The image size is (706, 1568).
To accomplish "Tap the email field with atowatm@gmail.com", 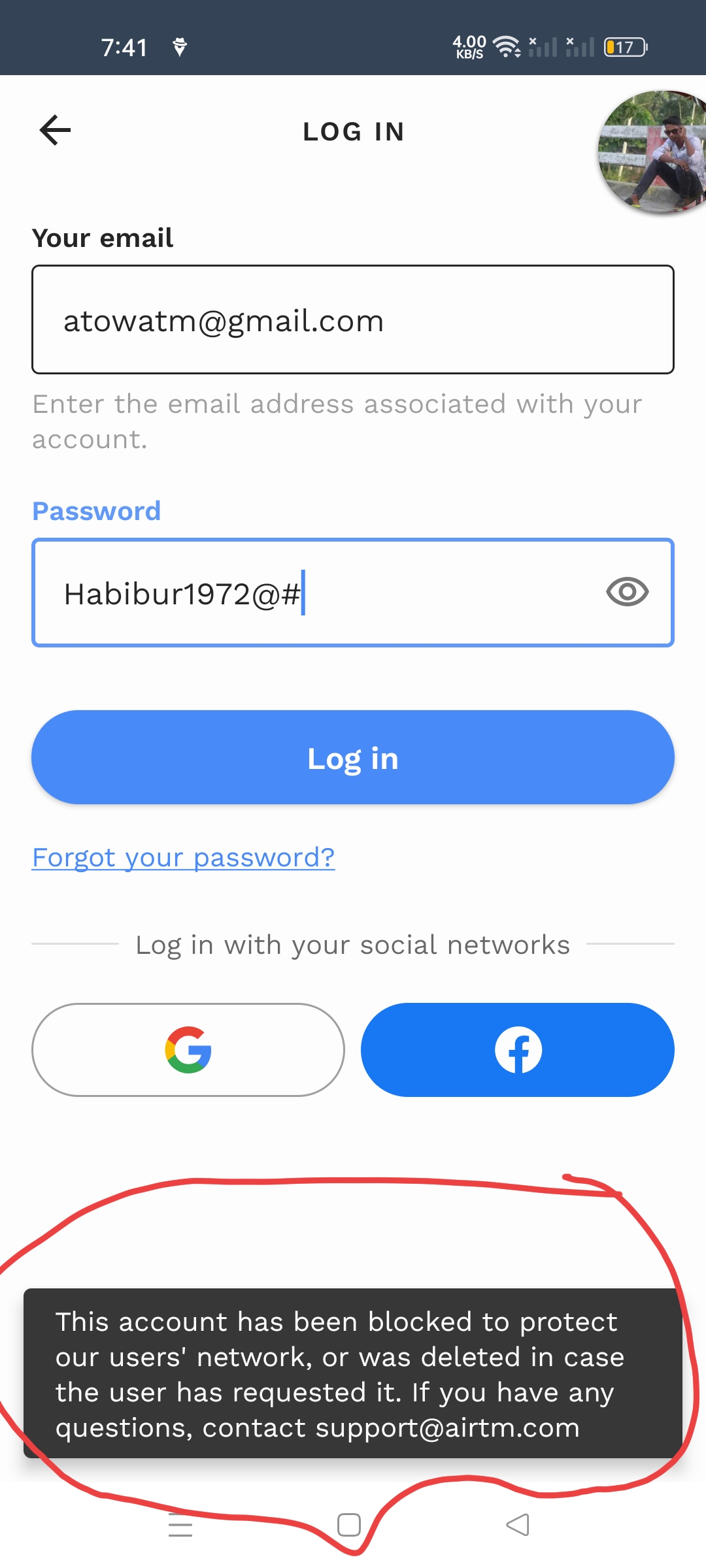I will (353, 319).
